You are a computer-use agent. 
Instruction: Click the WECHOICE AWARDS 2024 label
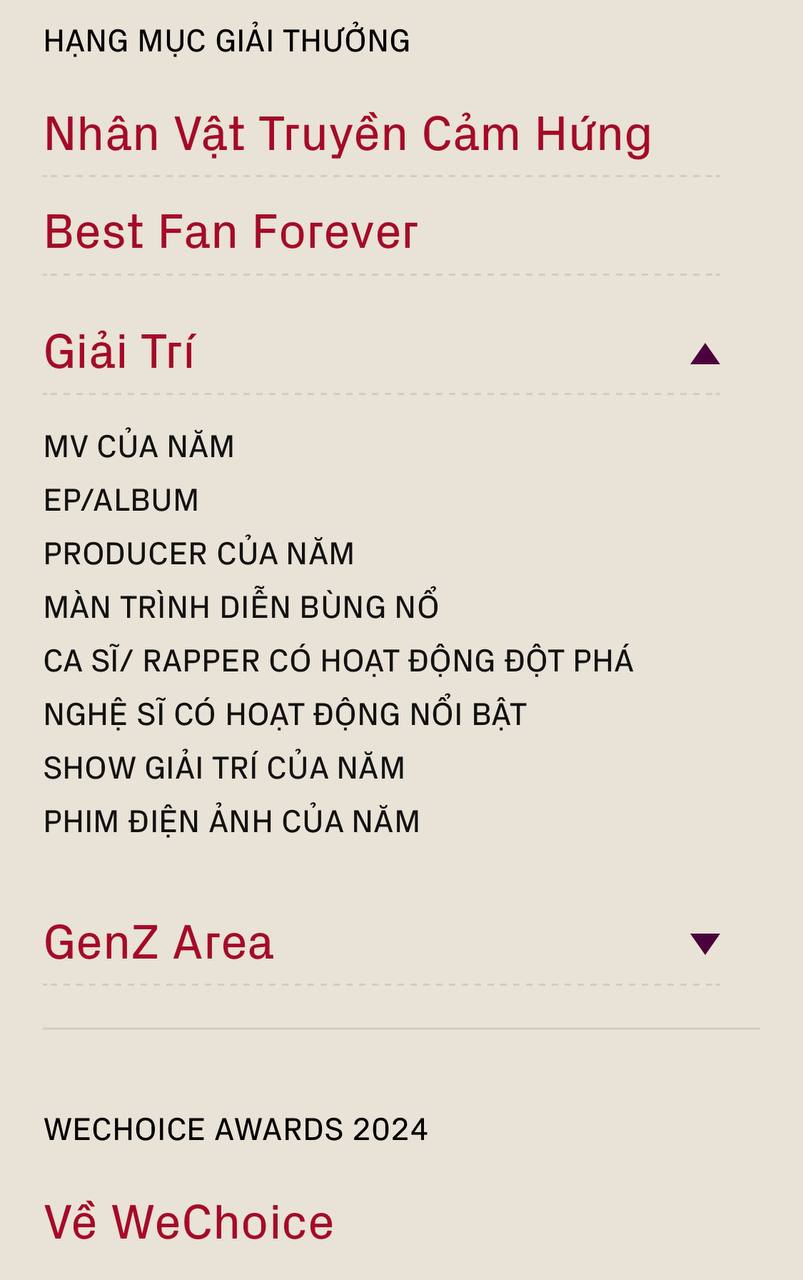[x=235, y=1130]
